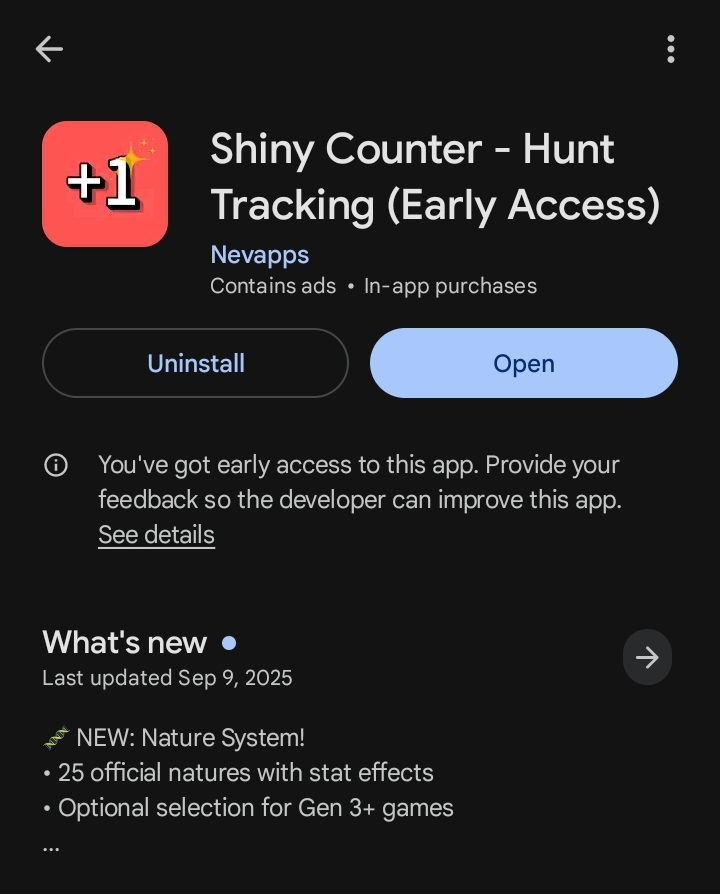Expand the What's new section arrow

pyautogui.click(x=647, y=657)
